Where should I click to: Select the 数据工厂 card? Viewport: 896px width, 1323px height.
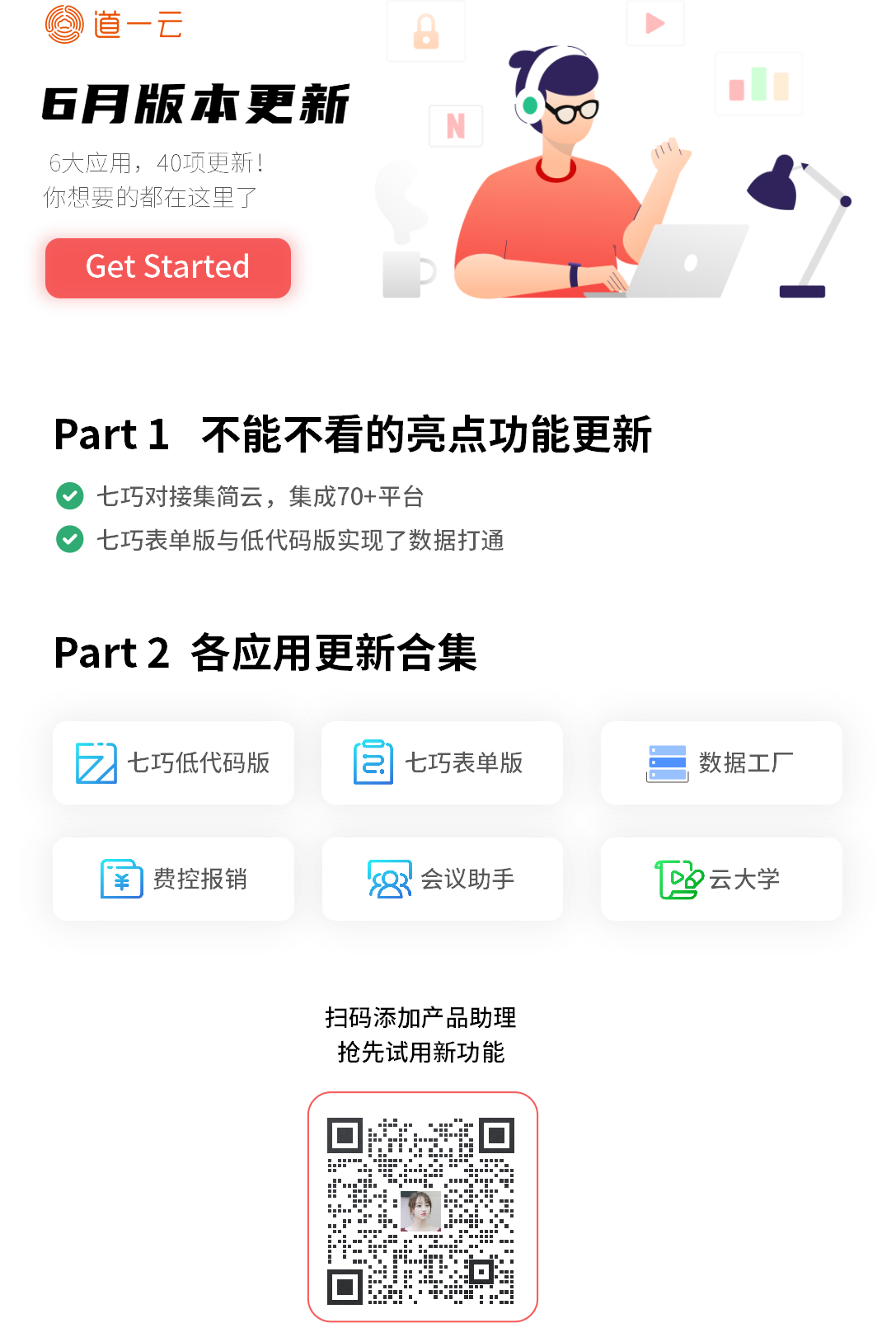(x=721, y=762)
